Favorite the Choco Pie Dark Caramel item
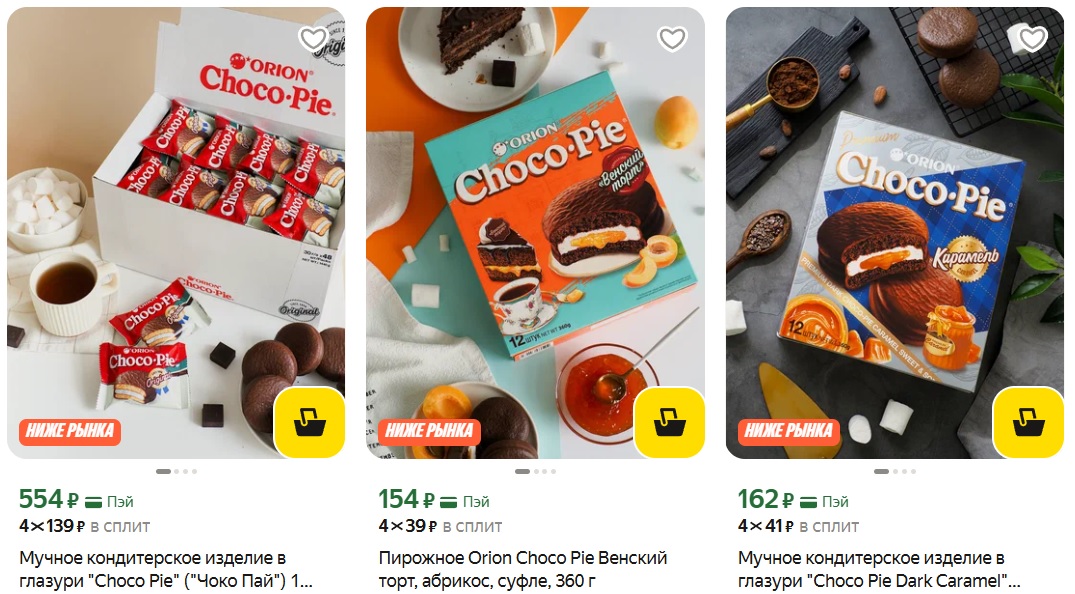1075x594 pixels. point(1032,39)
